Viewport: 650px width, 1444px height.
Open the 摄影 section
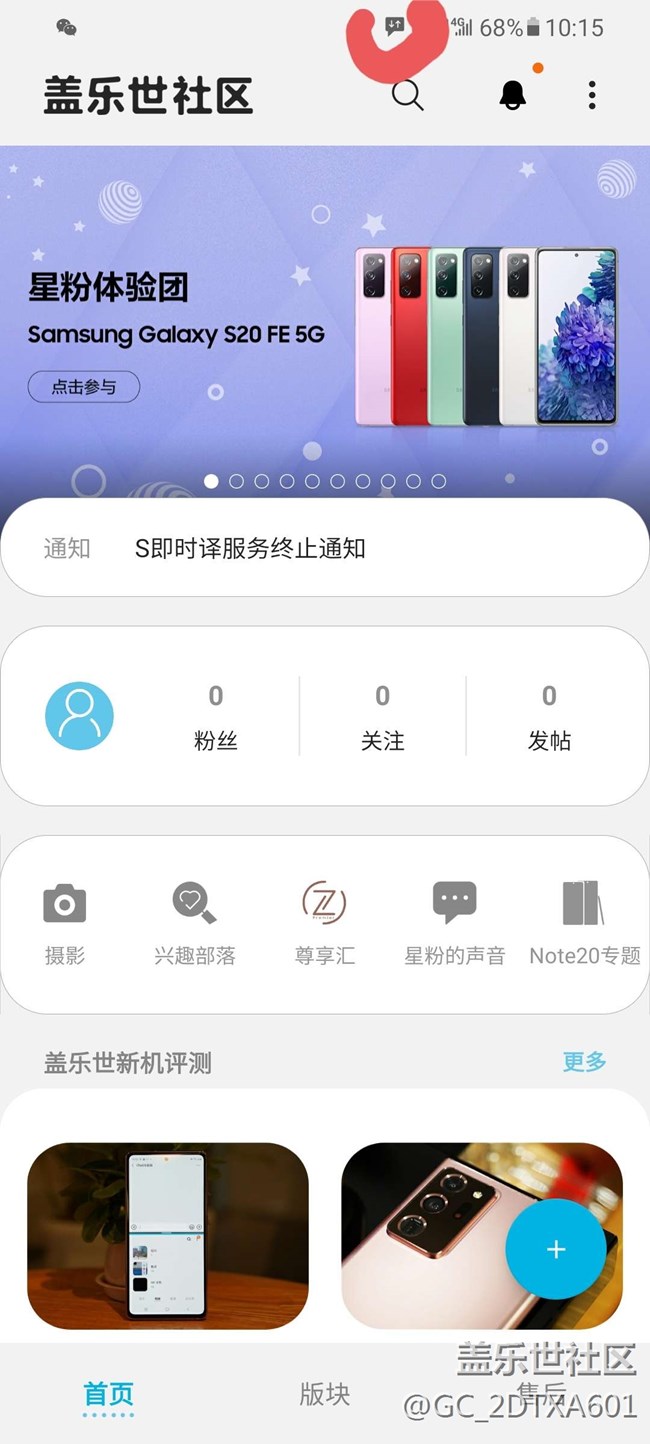click(x=65, y=924)
